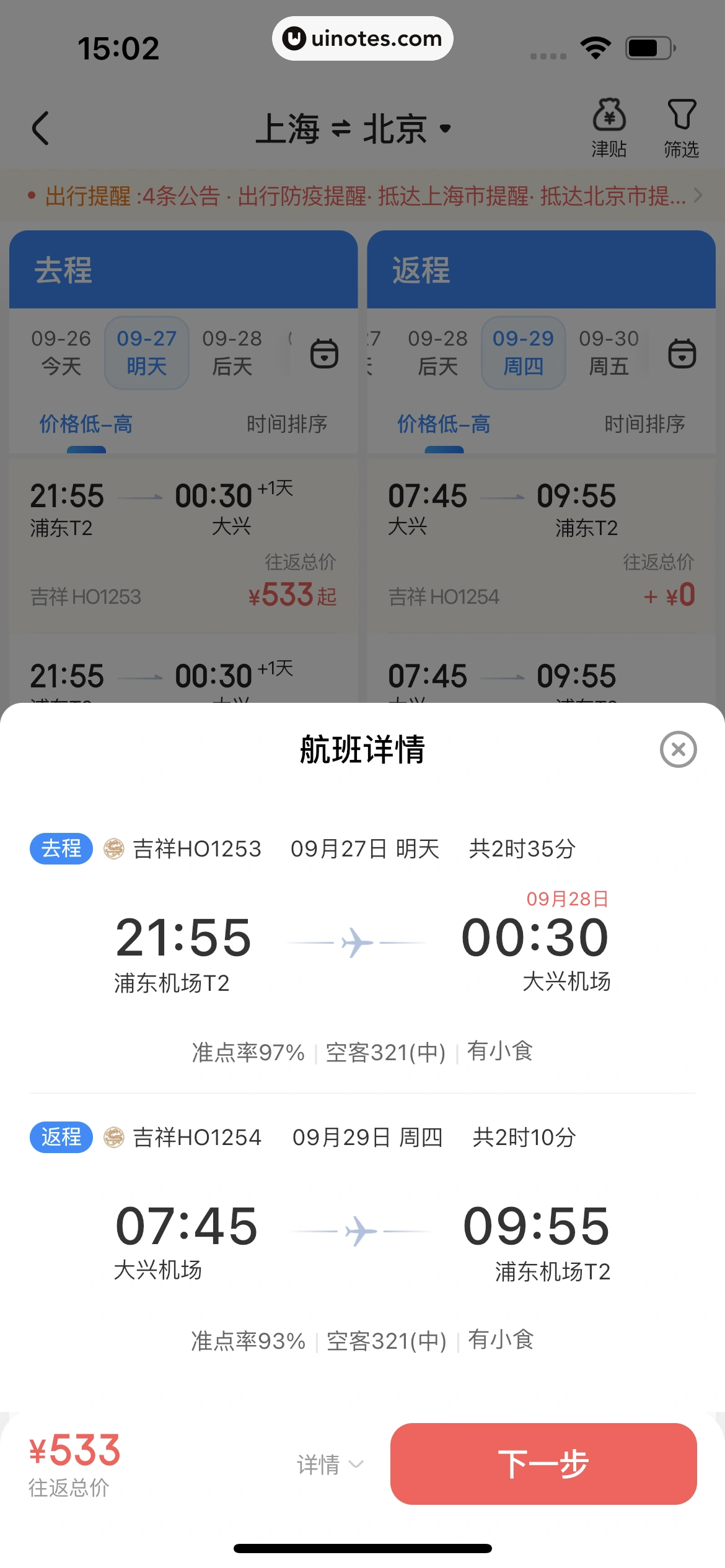This screenshot has width=725, height=1568.
Task: Close the 航班详情 flight details sheet
Action: pyautogui.click(x=678, y=749)
